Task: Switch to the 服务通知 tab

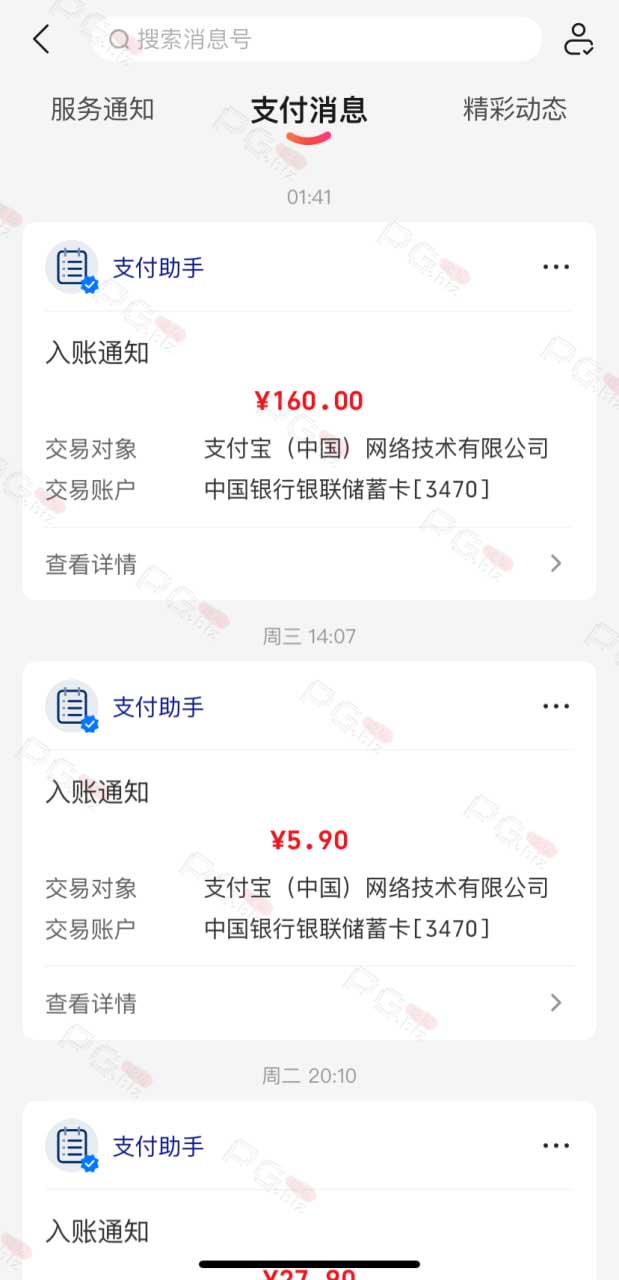Action: 102,109
